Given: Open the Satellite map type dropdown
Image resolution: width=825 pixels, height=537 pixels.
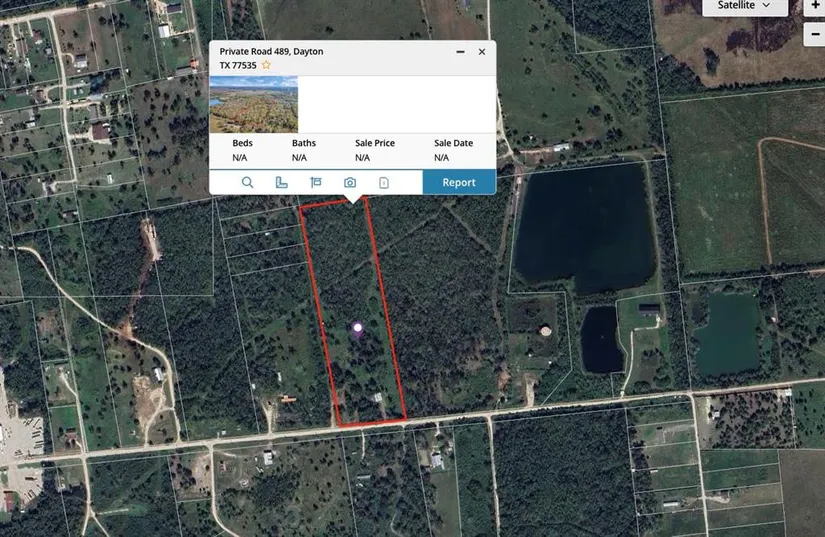Looking at the screenshot, I should (744, 6).
